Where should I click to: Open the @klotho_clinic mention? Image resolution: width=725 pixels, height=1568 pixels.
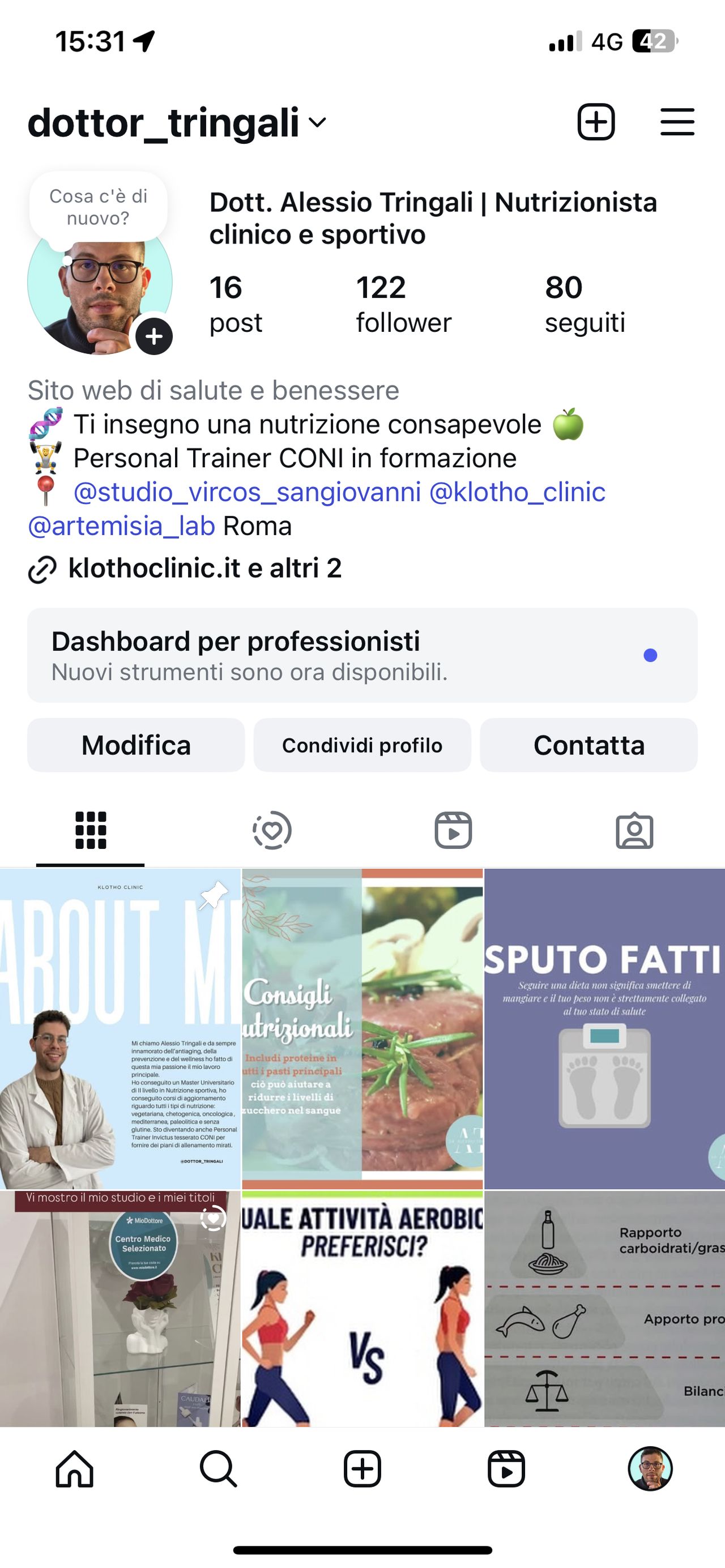pos(517,492)
